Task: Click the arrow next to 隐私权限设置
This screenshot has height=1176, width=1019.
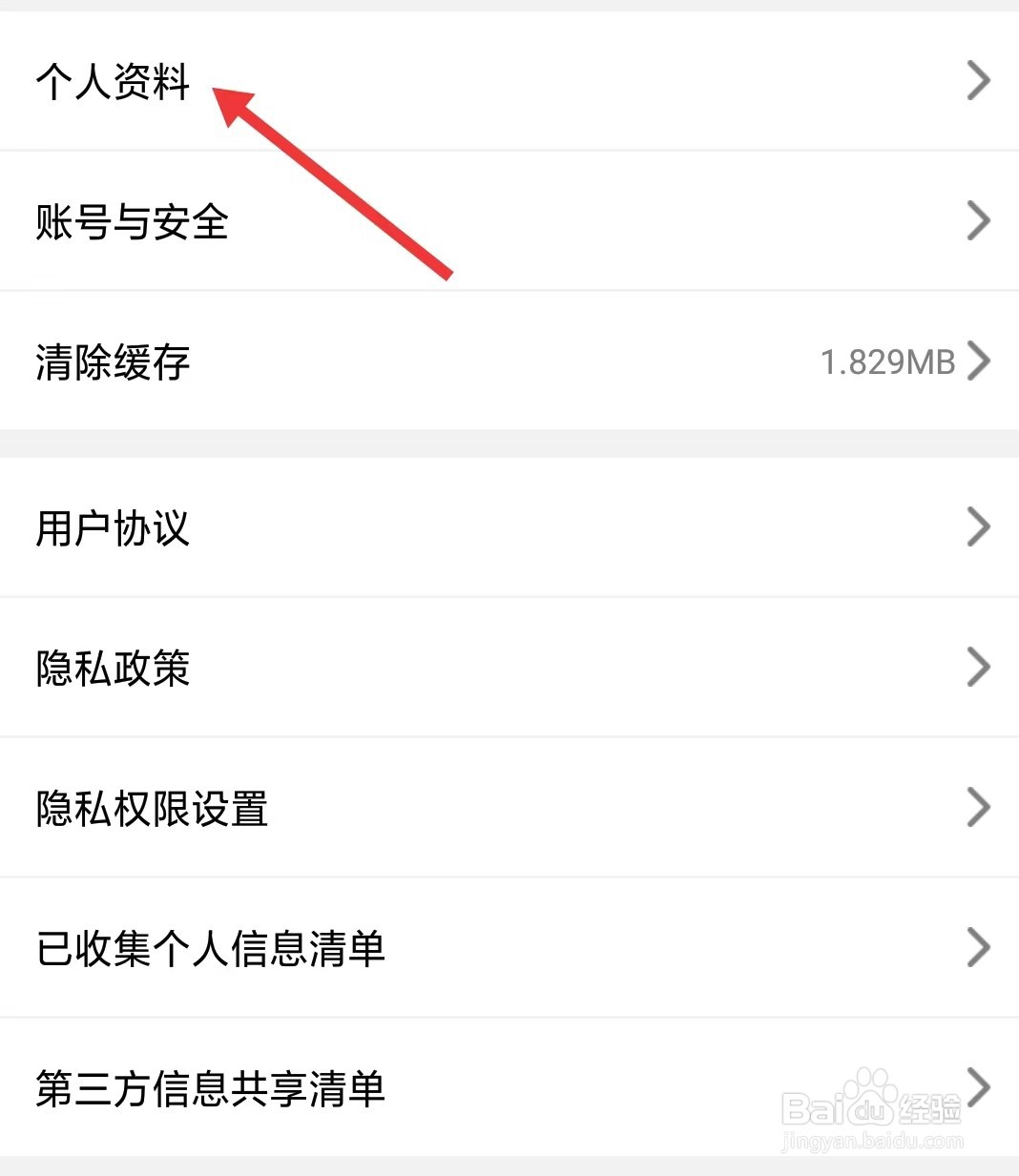Action: pyautogui.click(x=979, y=809)
